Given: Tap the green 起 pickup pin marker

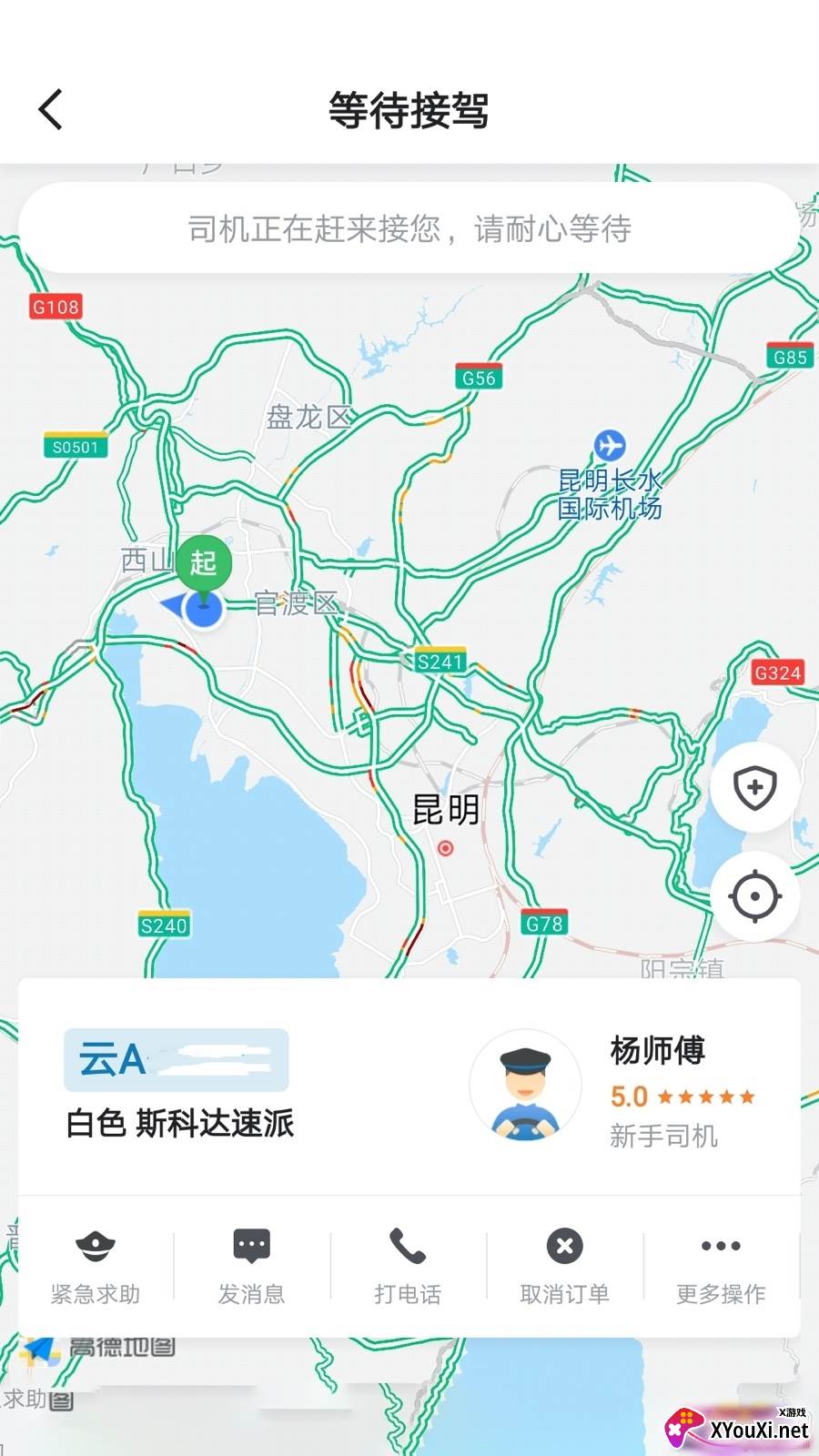Looking at the screenshot, I should pos(203,564).
